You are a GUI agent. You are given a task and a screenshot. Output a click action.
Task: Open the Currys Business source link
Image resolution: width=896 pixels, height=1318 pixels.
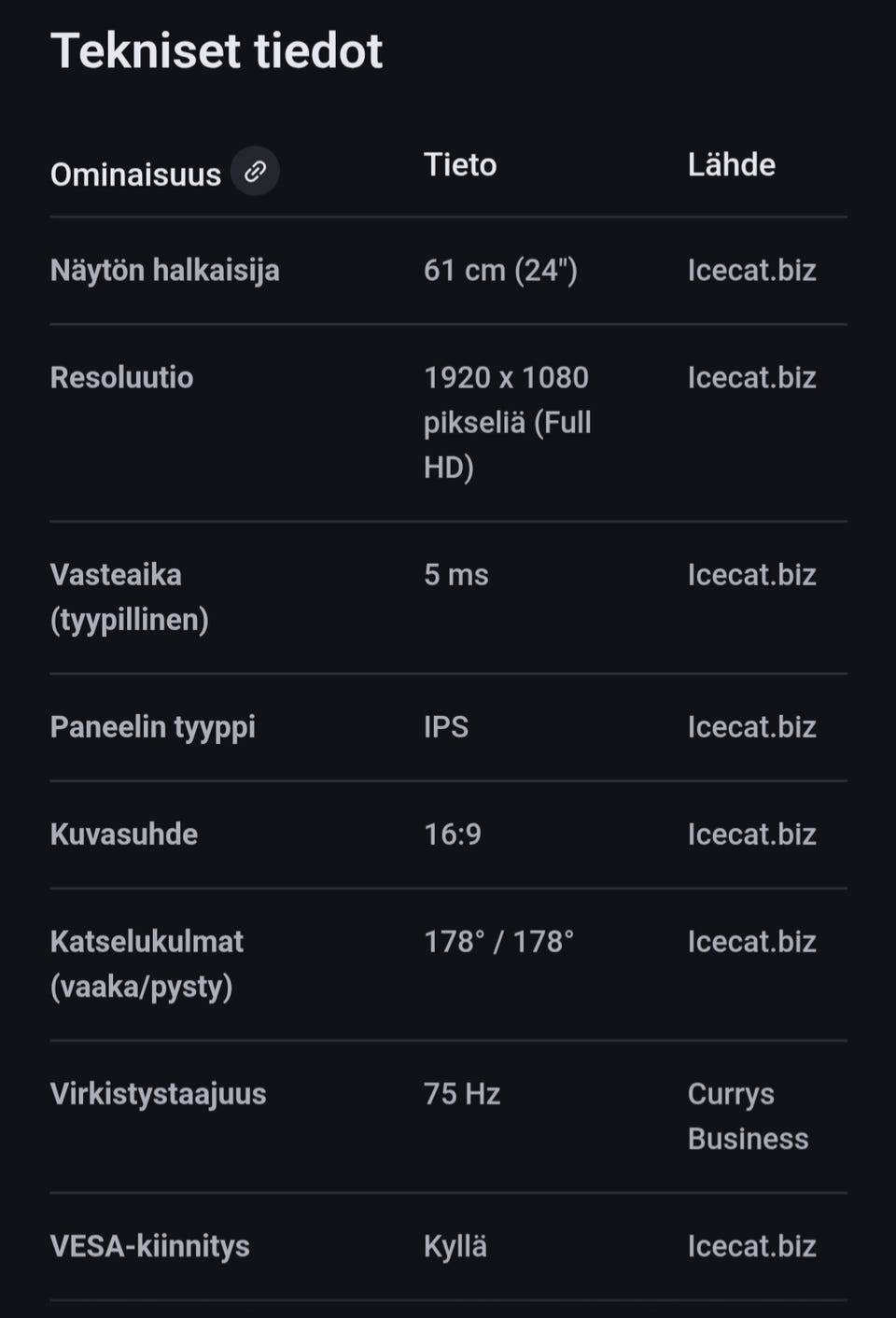point(747,1115)
